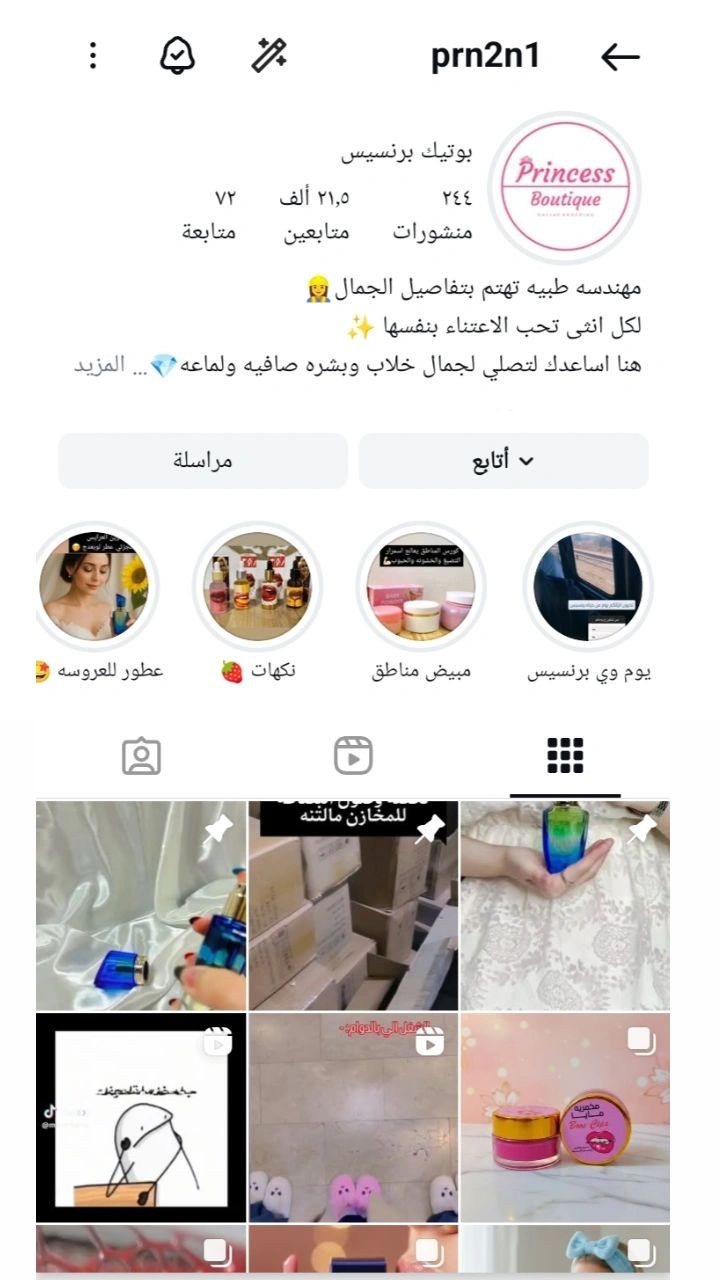The height and width of the screenshot is (1280, 720).
Task: Play the reel with pink slippers
Action: 353,1117
